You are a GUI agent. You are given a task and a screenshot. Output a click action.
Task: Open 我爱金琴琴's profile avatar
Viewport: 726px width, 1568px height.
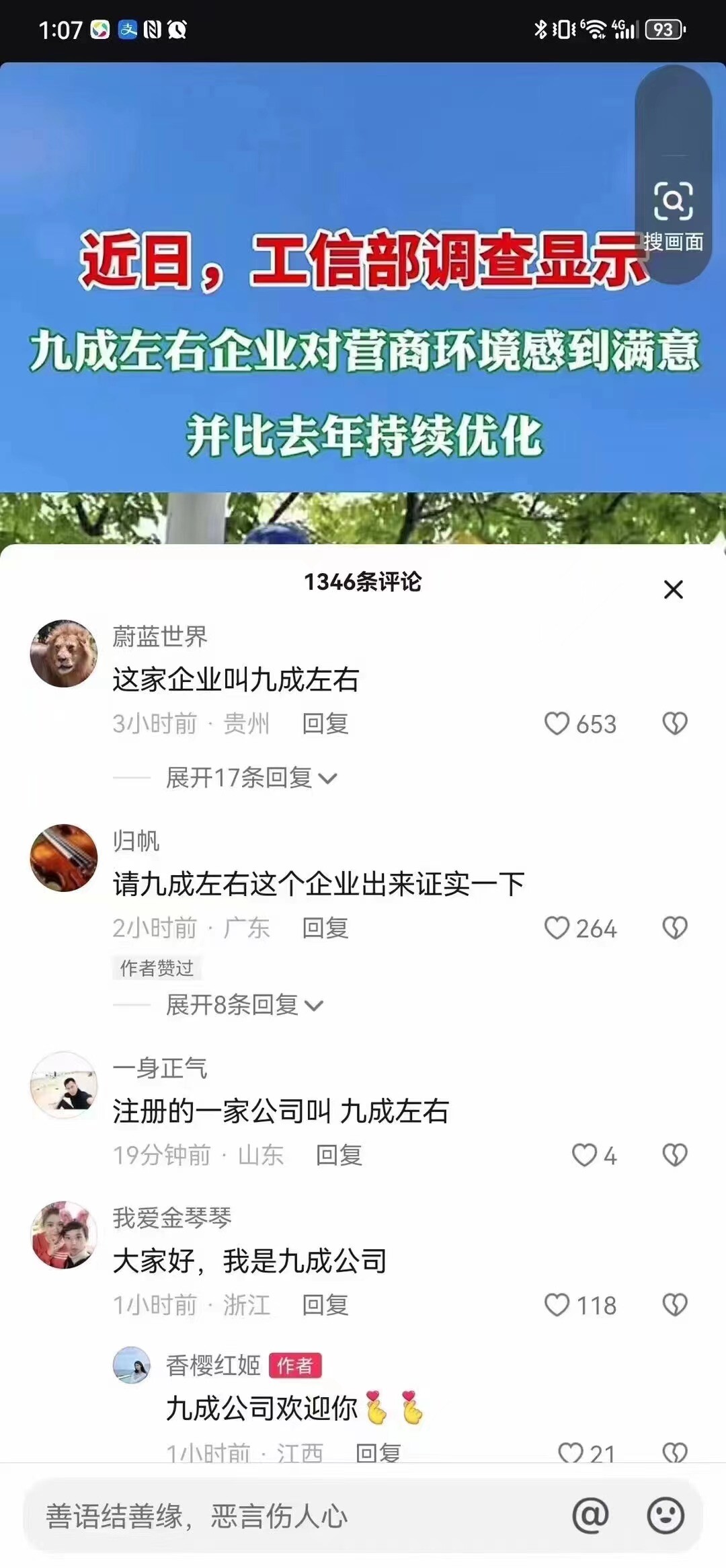(x=64, y=1235)
